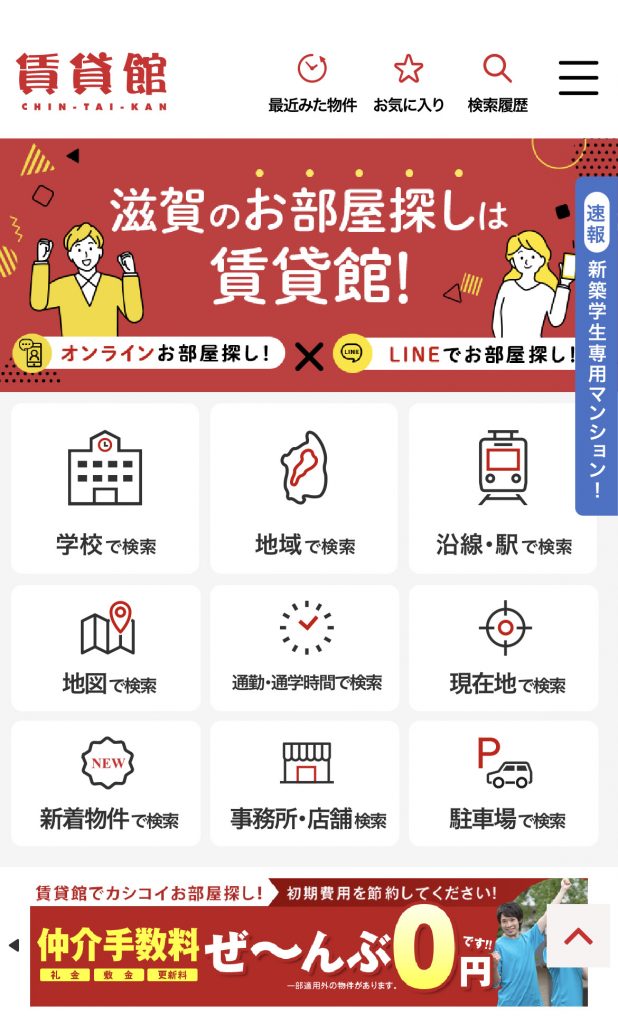Search offices and shops (事務所・店舗検索)

pos(304,783)
